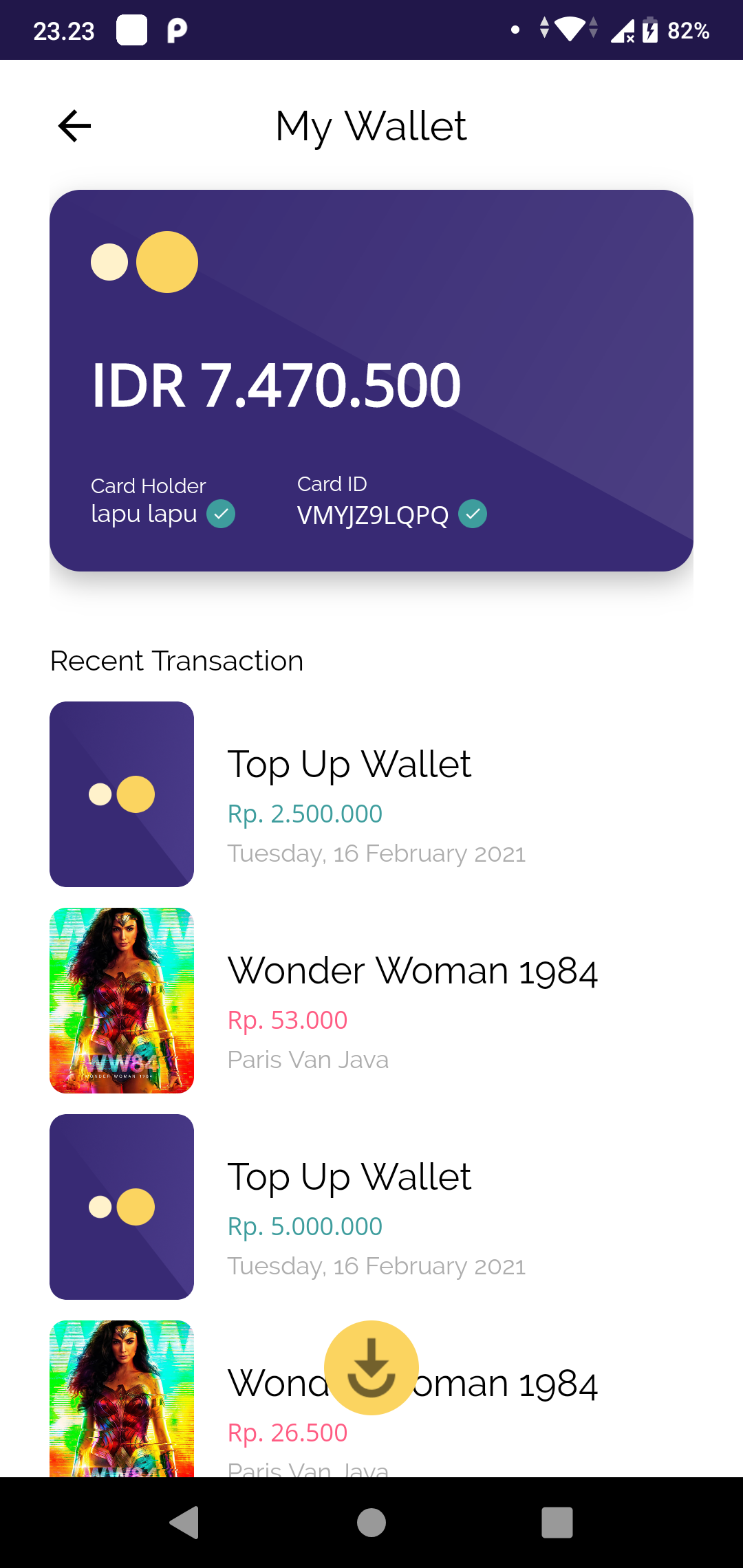The image size is (743, 1568).
Task: Tap the verification checkmark beside lapu lapu
Action: pyautogui.click(x=222, y=513)
